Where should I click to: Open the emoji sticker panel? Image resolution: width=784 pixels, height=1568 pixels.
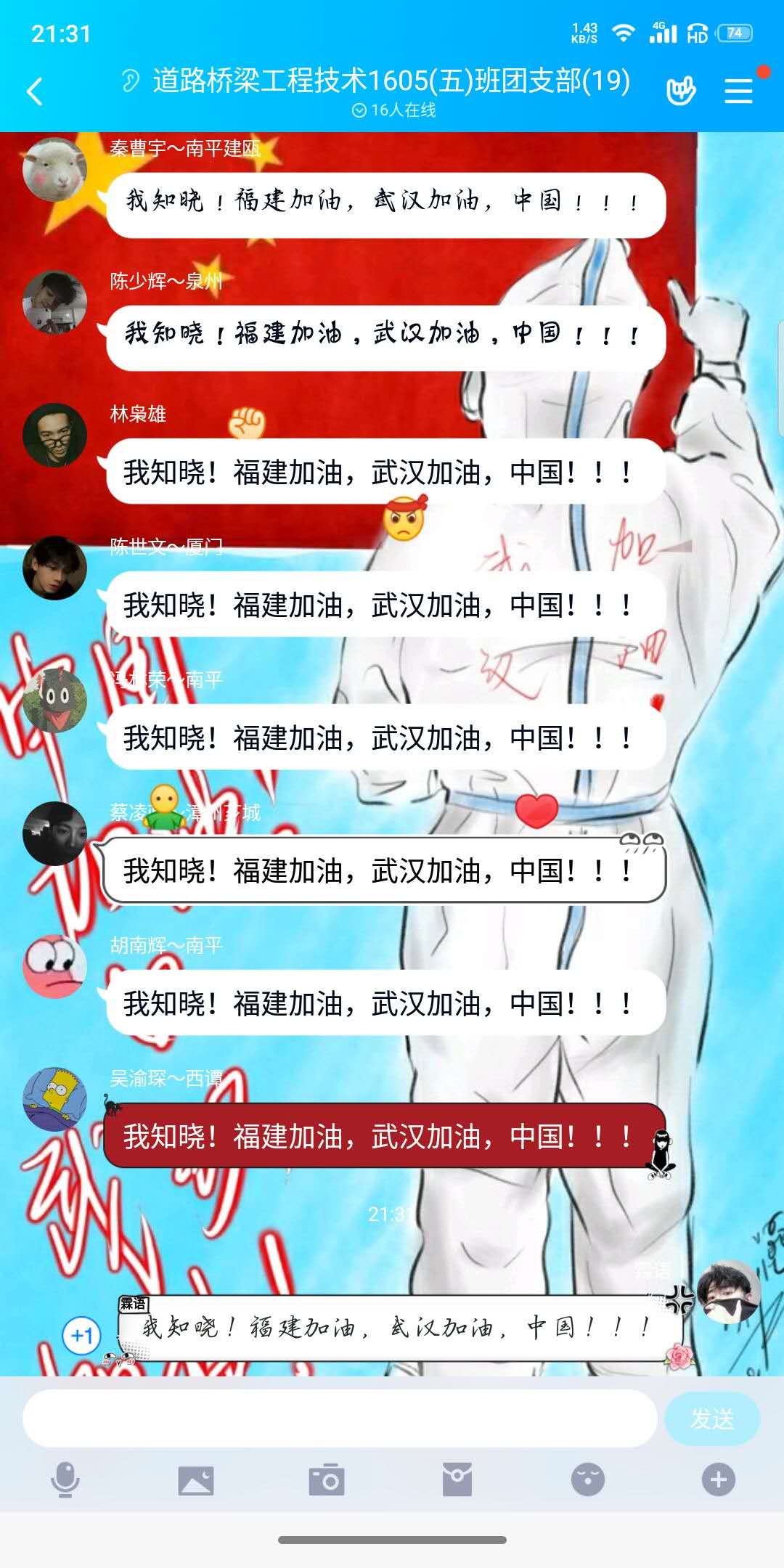588,1480
